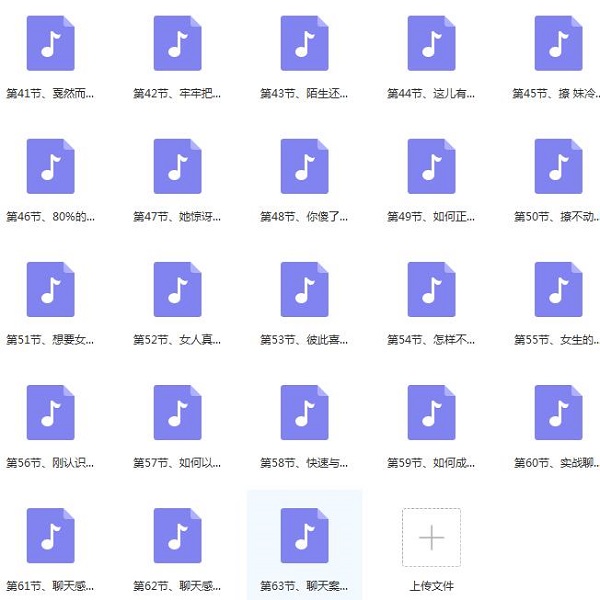Tap the 上传文件 upload button
Image resolution: width=600 pixels, height=600 pixels.
(431, 538)
